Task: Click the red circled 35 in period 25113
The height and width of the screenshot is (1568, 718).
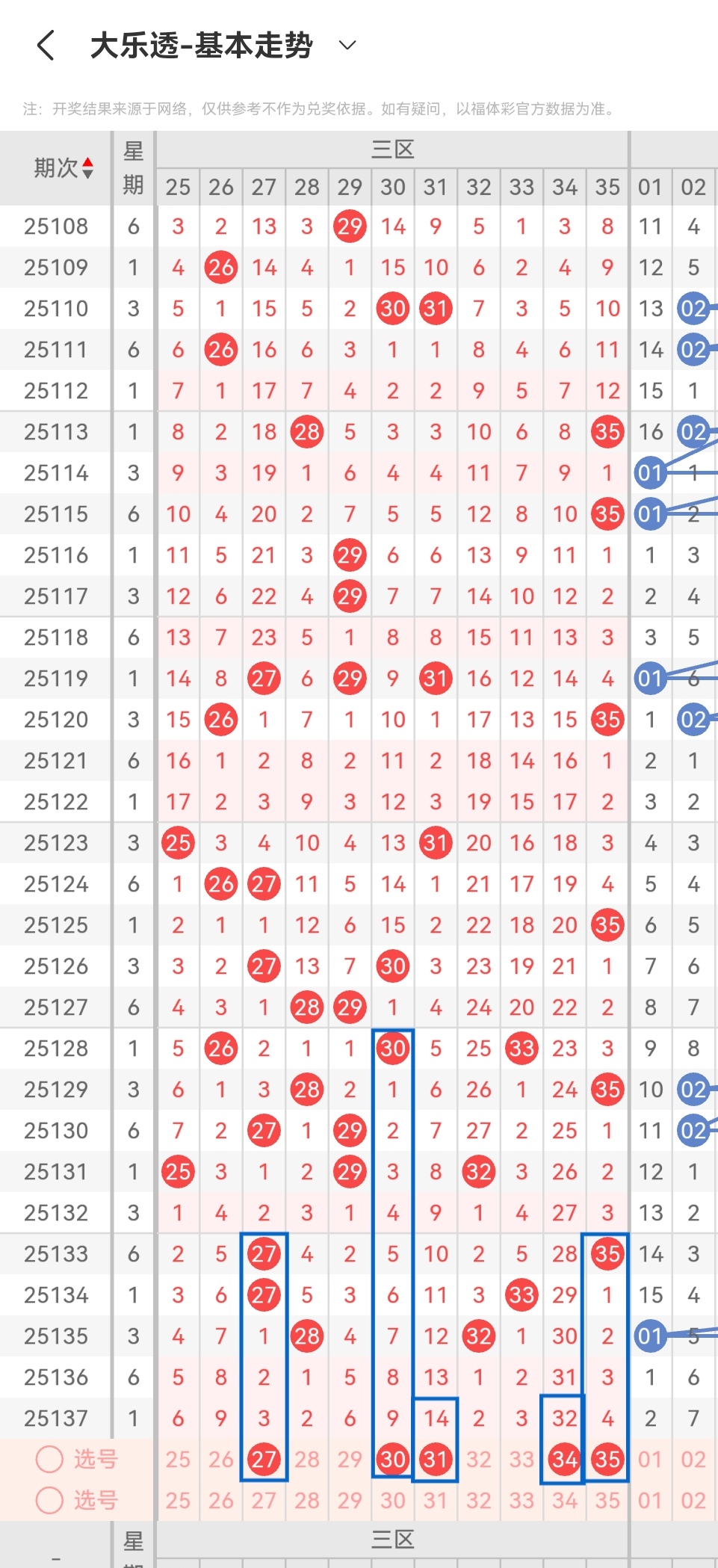Action: tap(607, 431)
